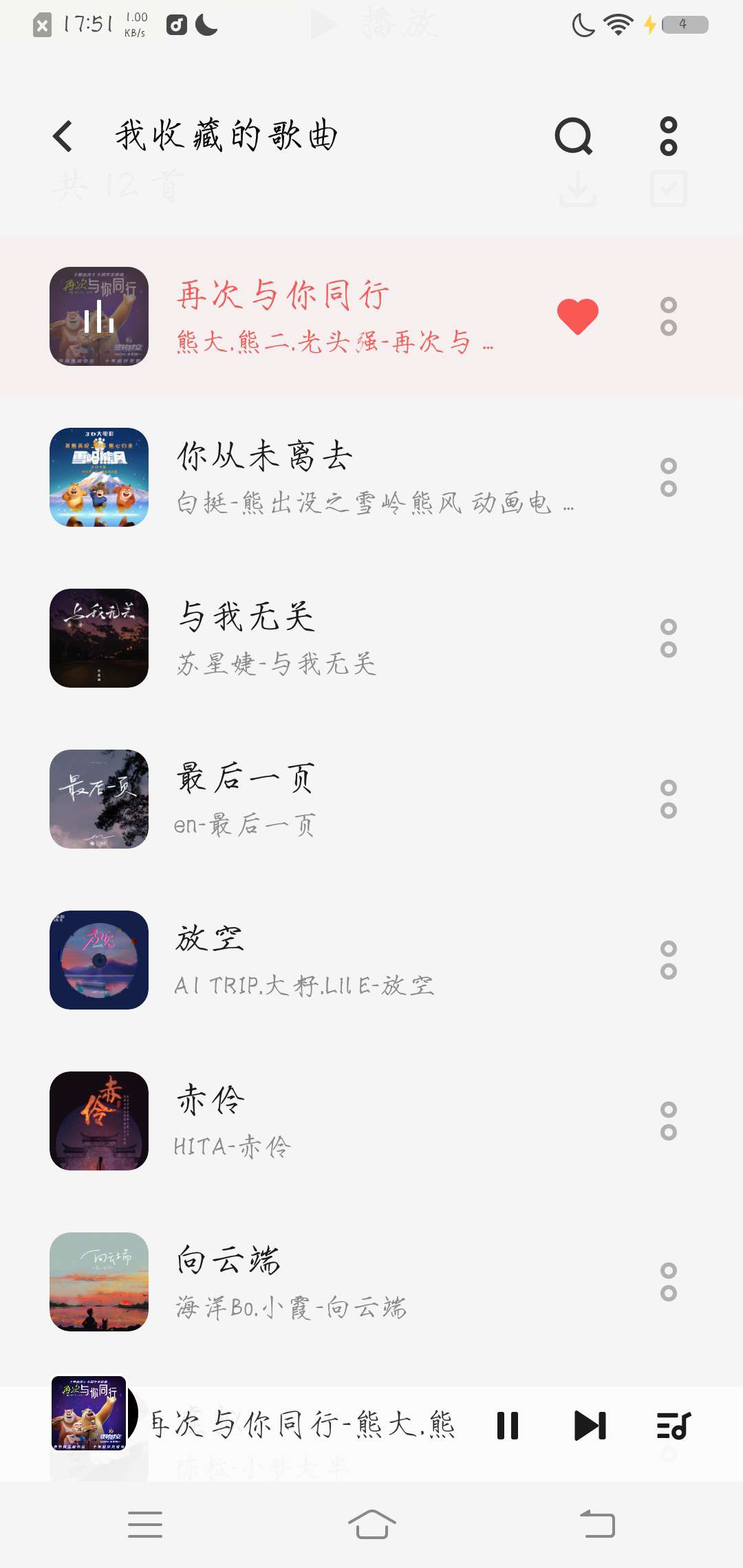Pause the currently playing song
The image size is (743, 1568).
(x=508, y=1426)
